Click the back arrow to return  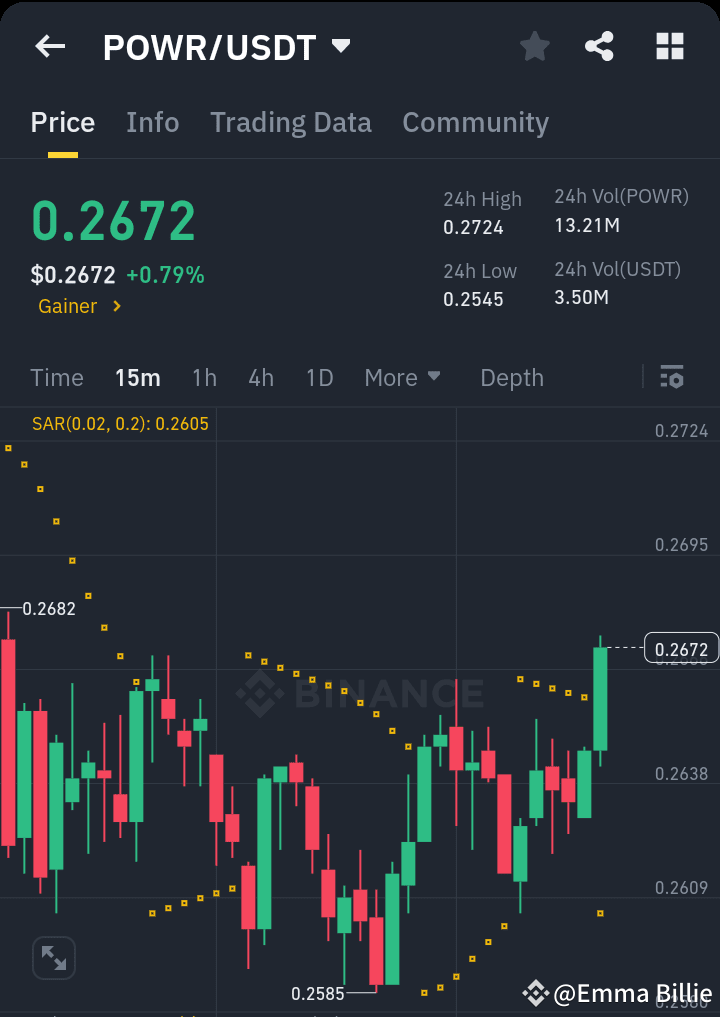click(49, 46)
